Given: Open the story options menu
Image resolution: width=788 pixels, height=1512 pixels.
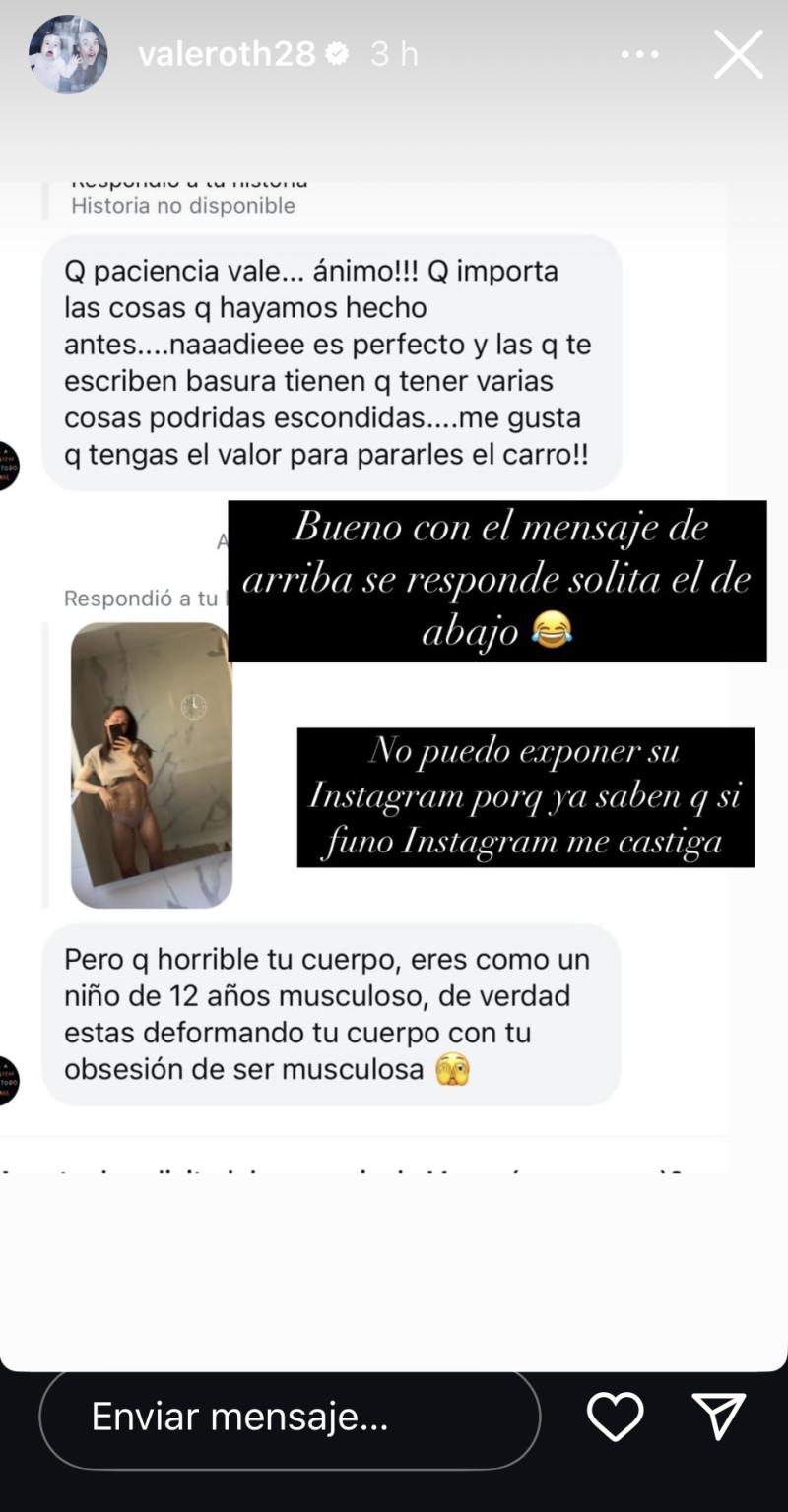Looking at the screenshot, I should click(640, 54).
